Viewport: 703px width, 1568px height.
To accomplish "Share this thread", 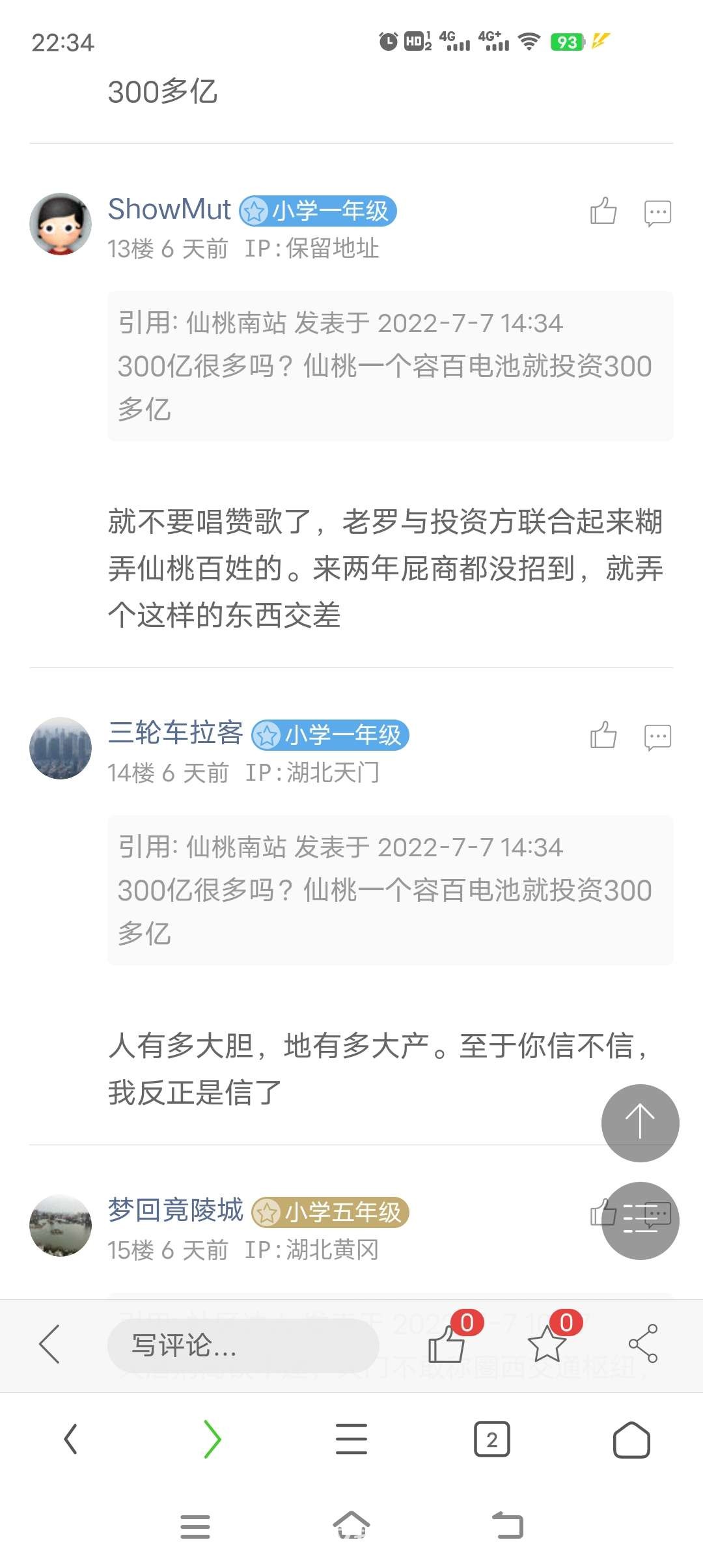I will 643,1344.
